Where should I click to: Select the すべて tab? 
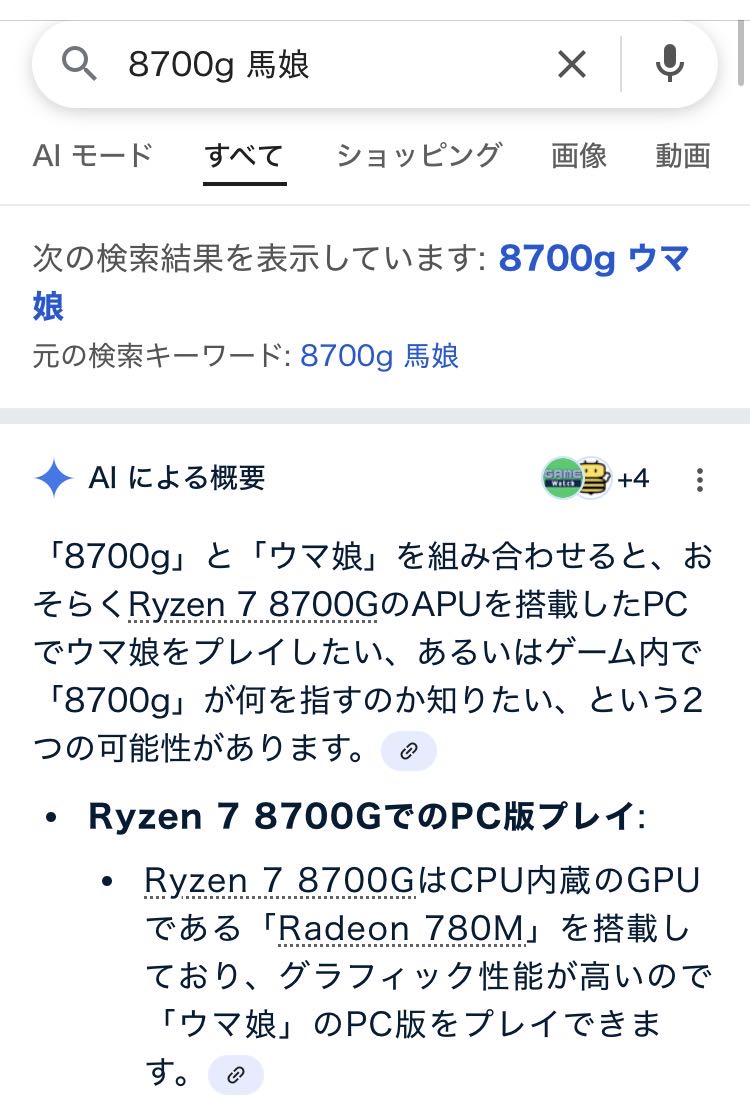[x=244, y=156]
